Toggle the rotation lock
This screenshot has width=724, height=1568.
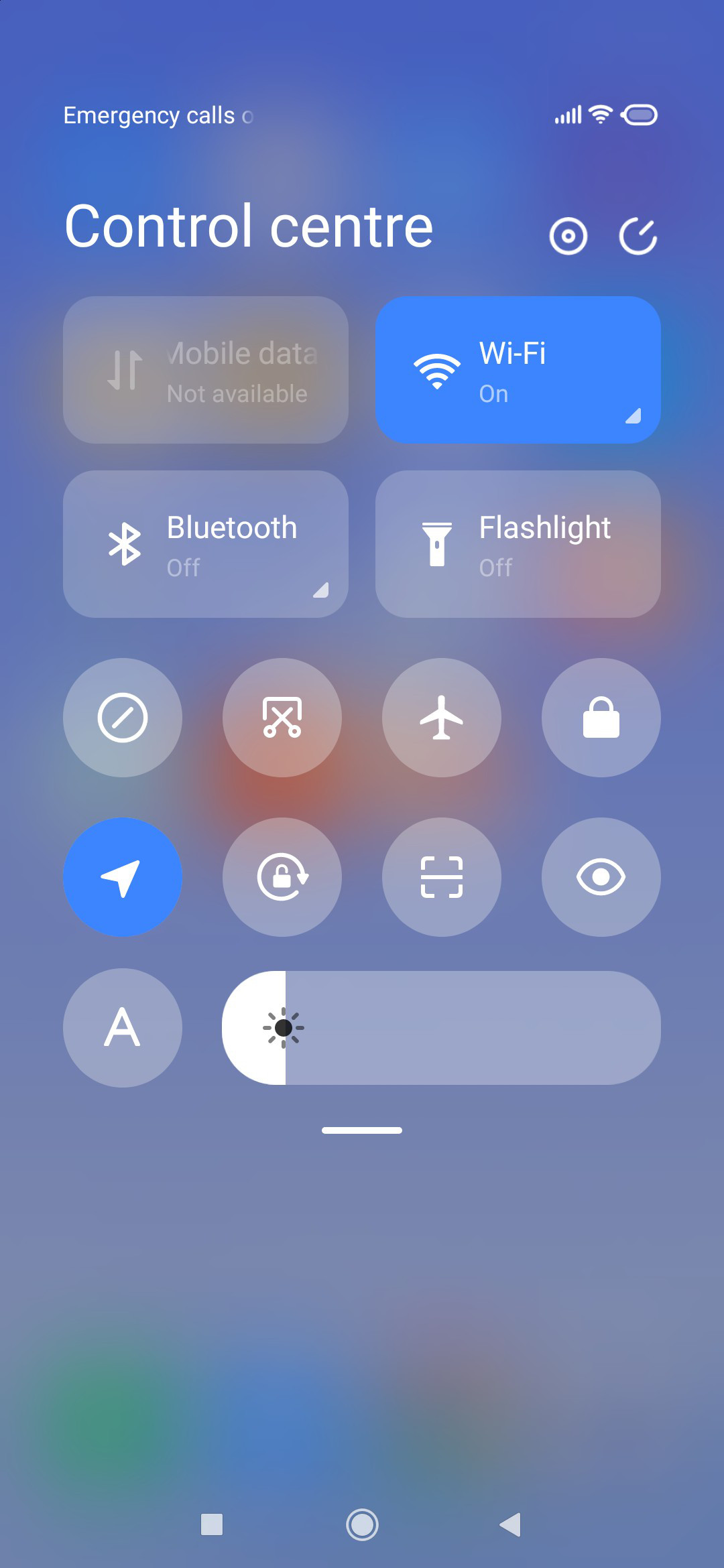(x=282, y=877)
